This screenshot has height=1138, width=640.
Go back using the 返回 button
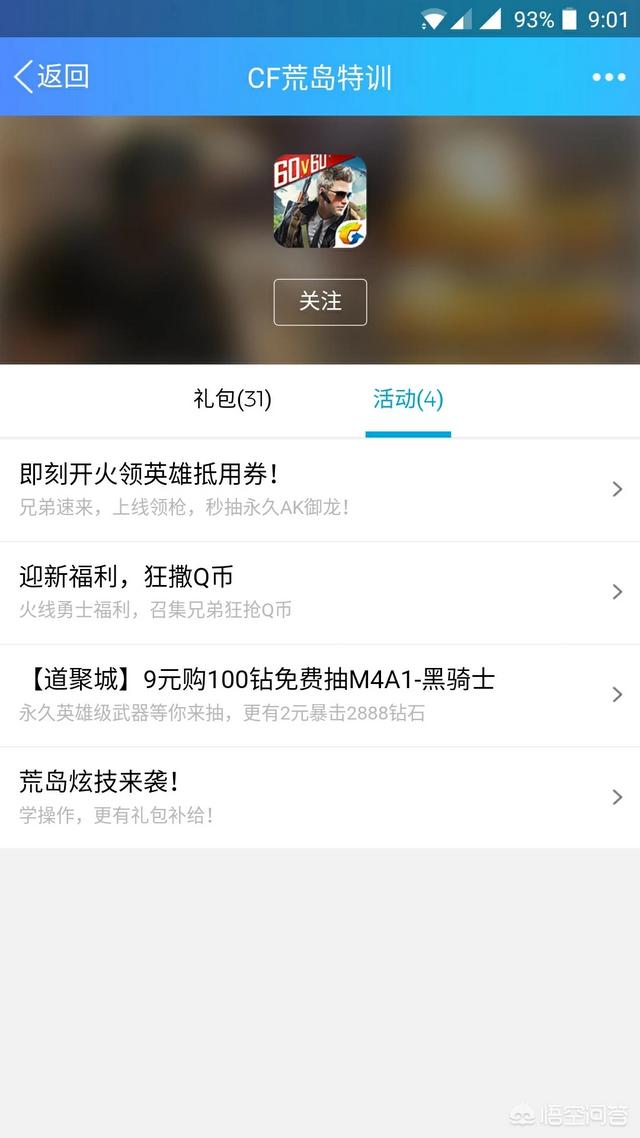(x=52, y=77)
